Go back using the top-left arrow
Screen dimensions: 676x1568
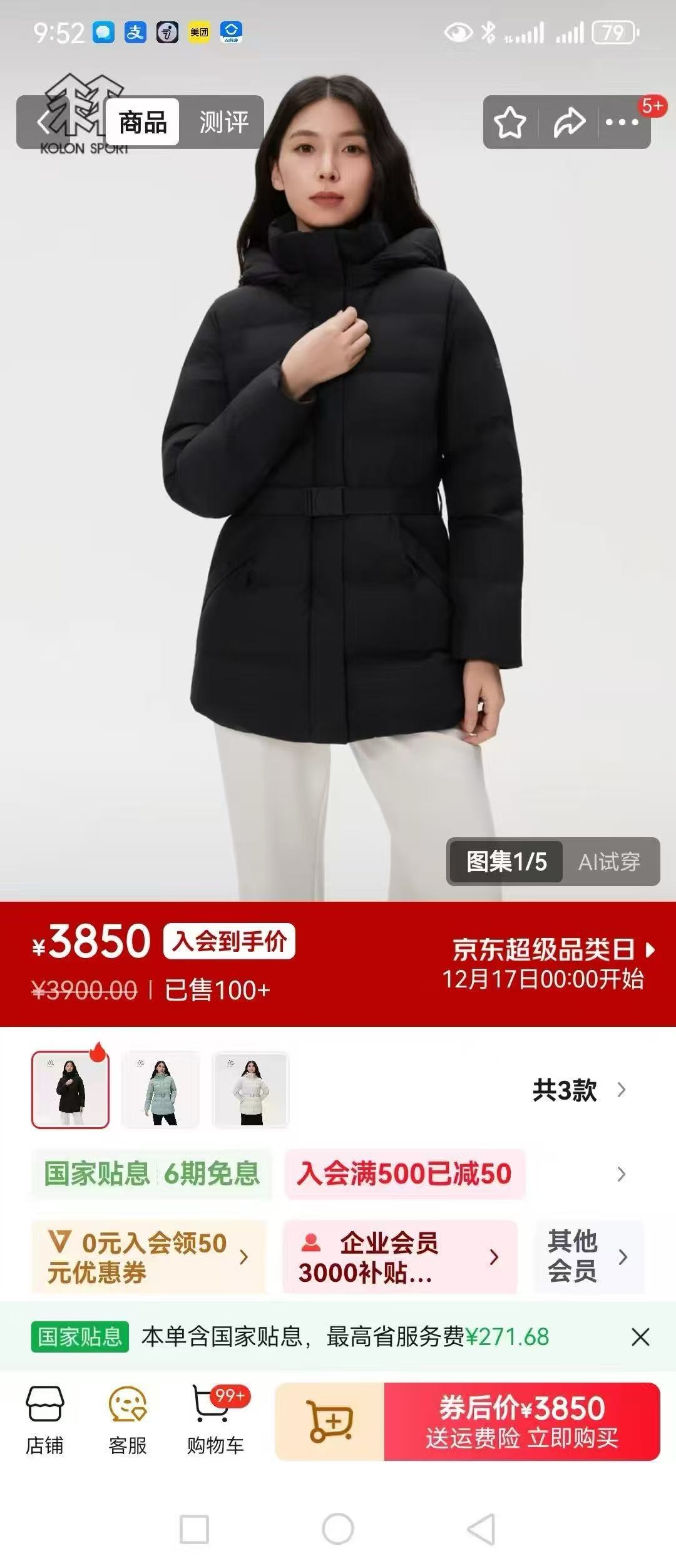(43, 122)
